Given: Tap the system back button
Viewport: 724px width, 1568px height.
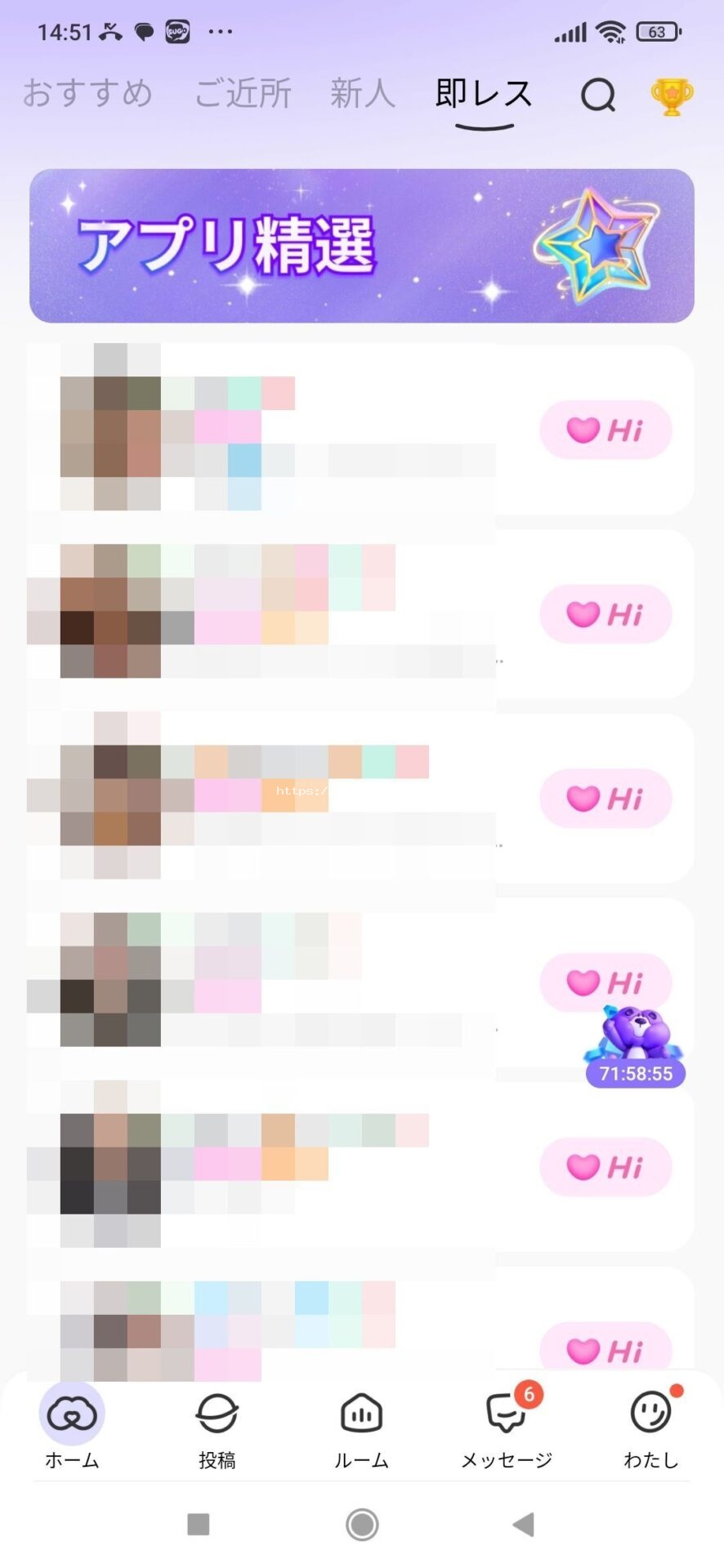Looking at the screenshot, I should (x=523, y=1524).
